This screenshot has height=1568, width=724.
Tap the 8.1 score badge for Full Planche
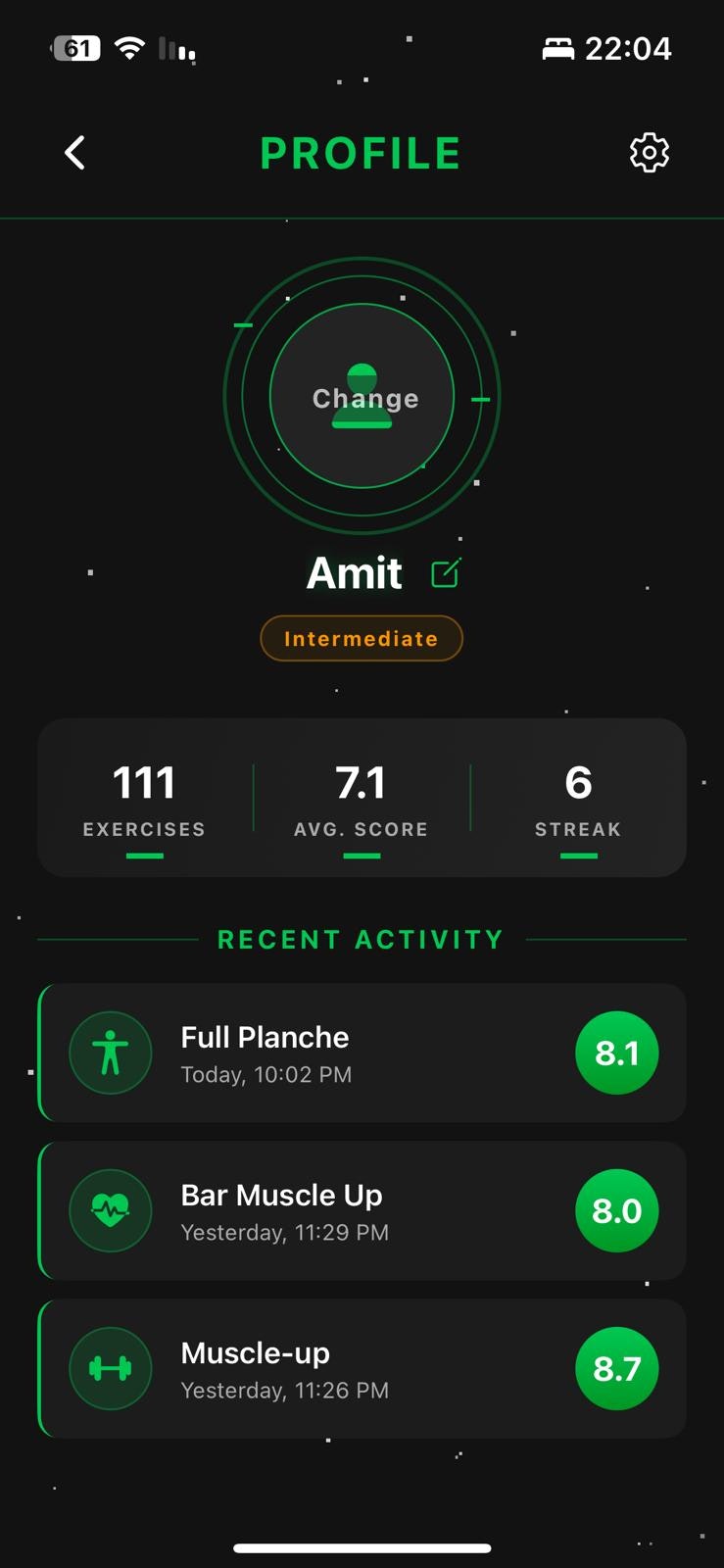pyautogui.click(x=616, y=1052)
